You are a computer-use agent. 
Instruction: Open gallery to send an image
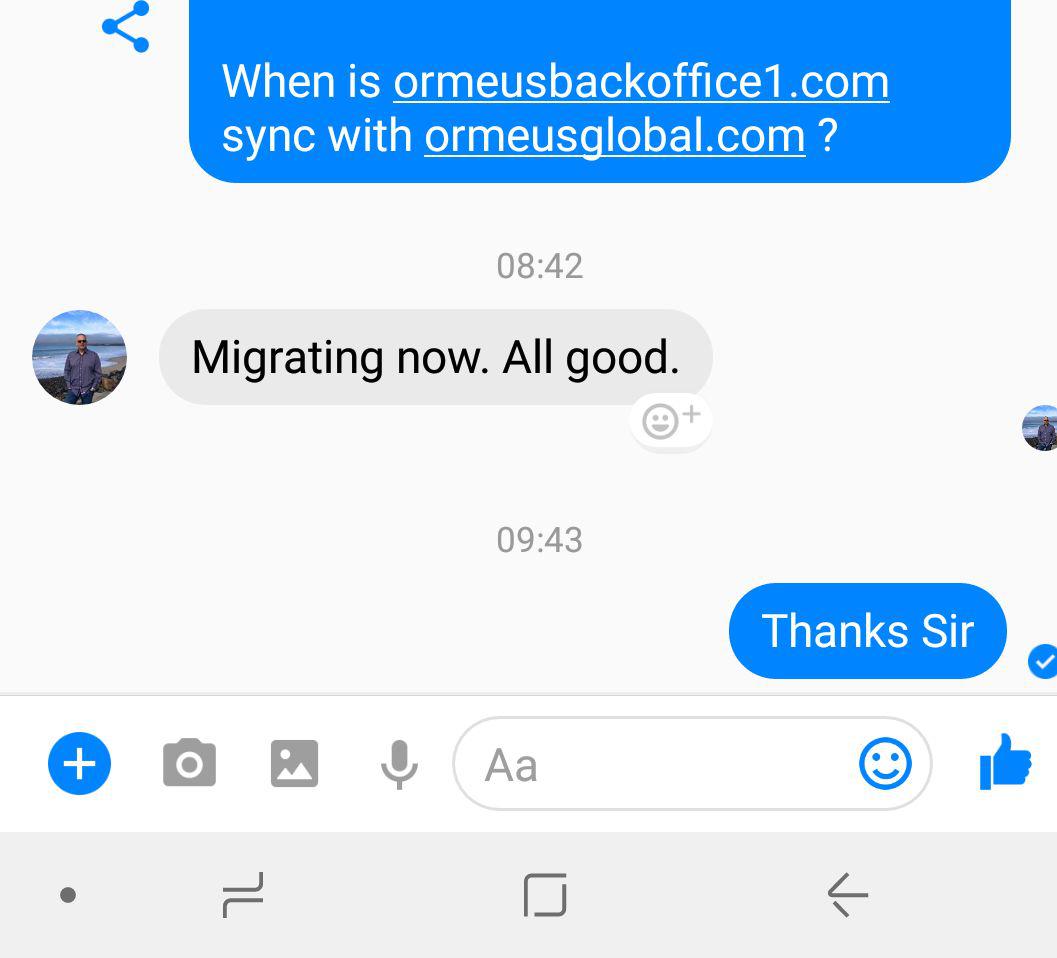tap(294, 764)
